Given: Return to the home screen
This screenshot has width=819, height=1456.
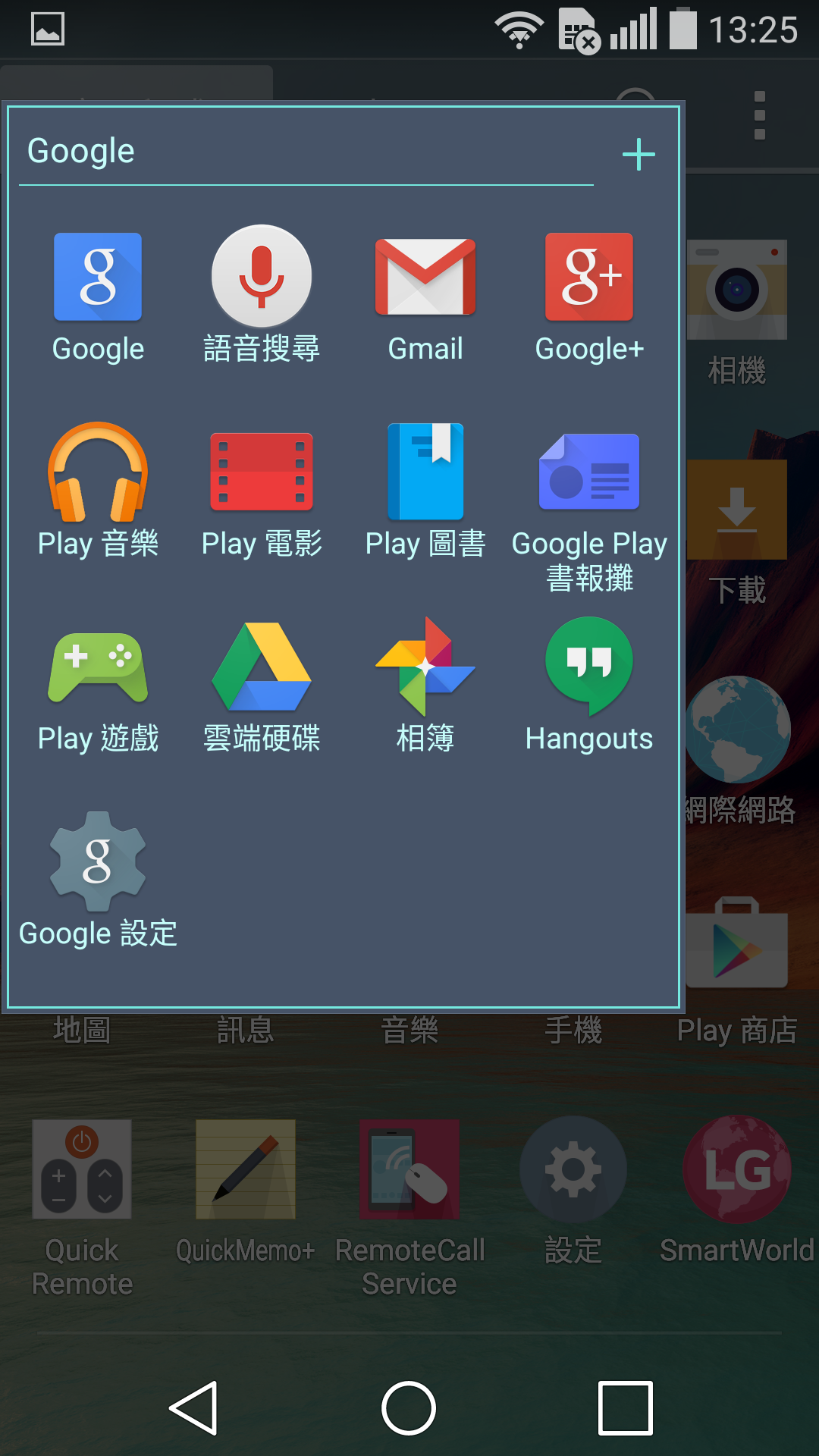Looking at the screenshot, I should pyautogui.click(x=409, y=1408).
